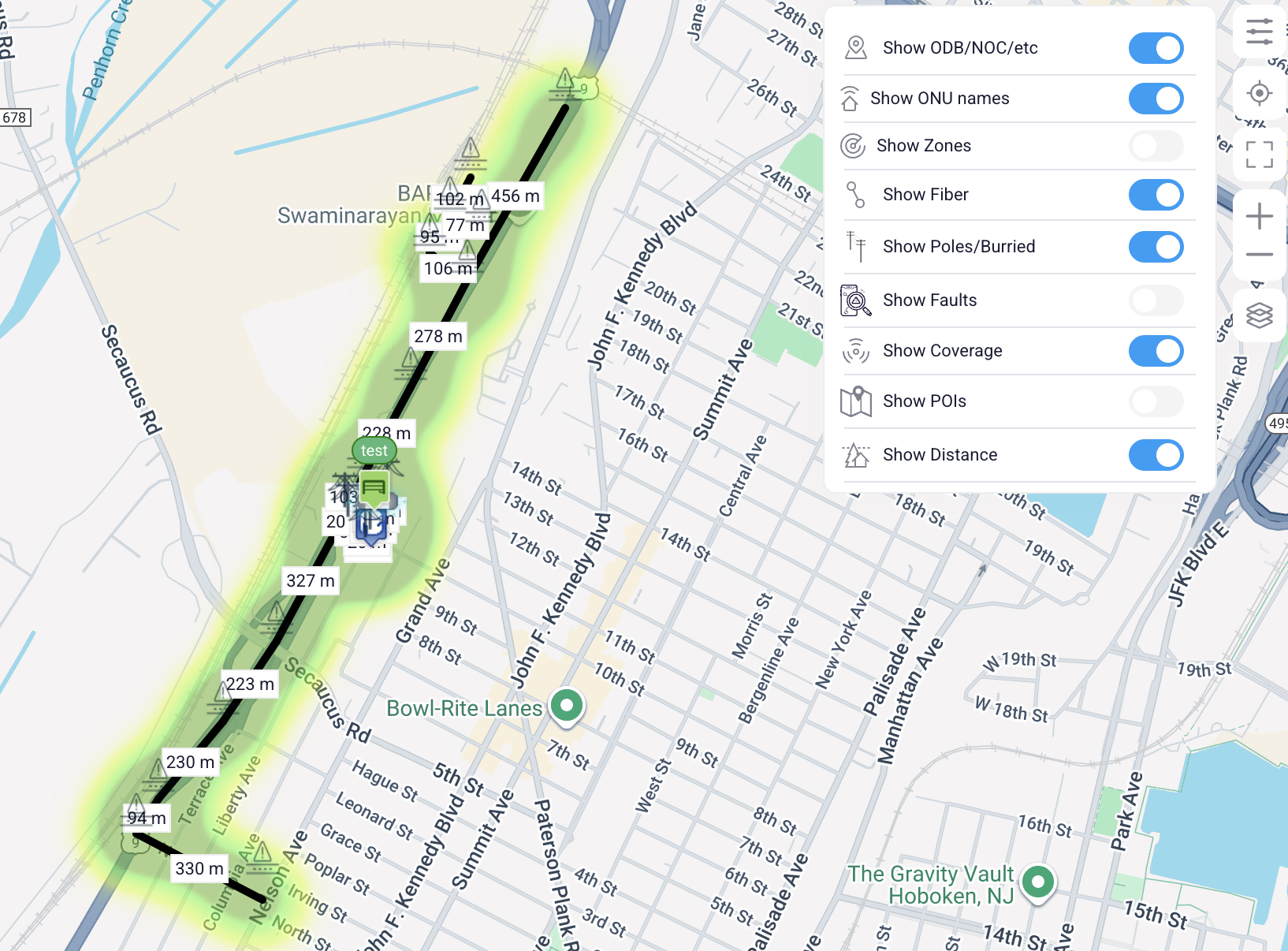
Task: Tap The Gravity Vault Hoboken pin
Action: pyautogui.click(x=1038, y=882)
